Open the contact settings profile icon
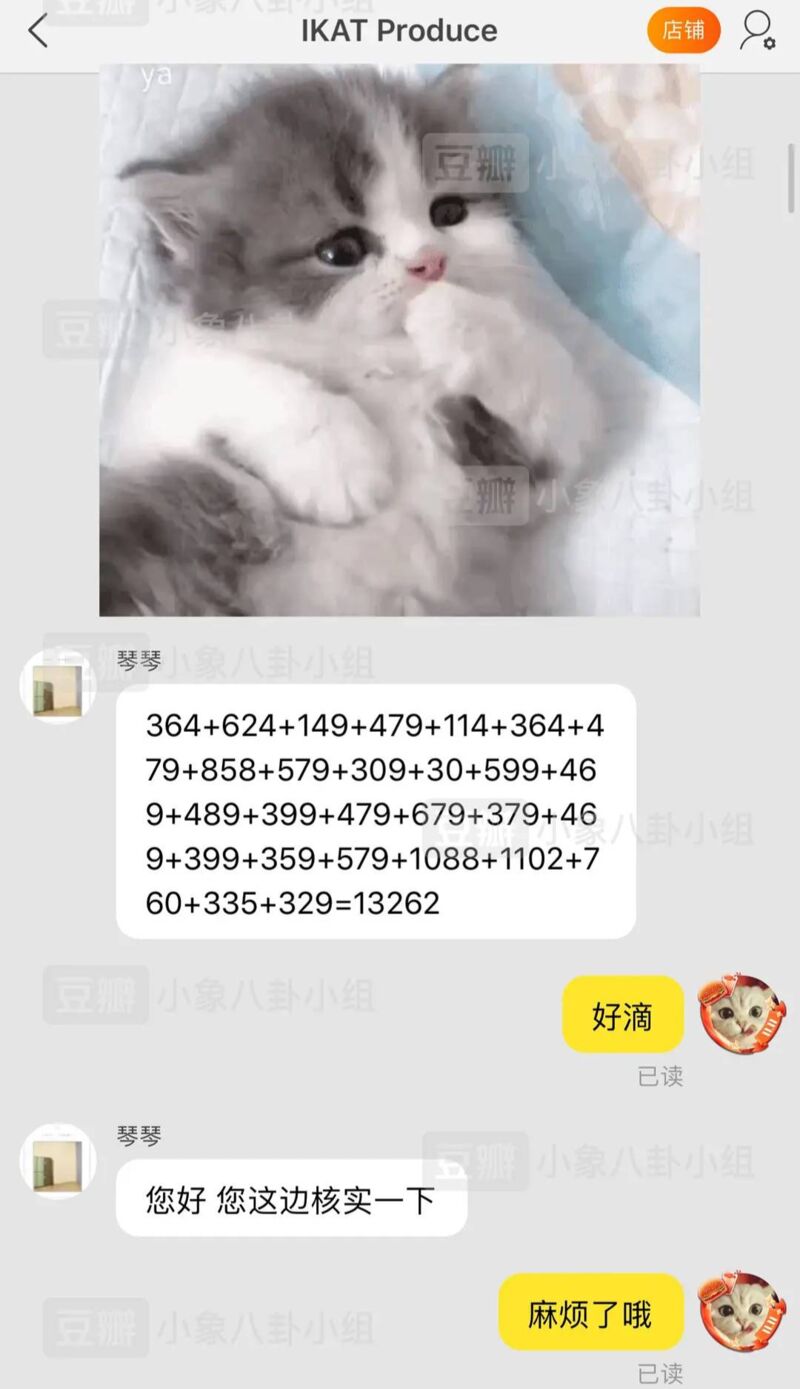 click(757, 31)
